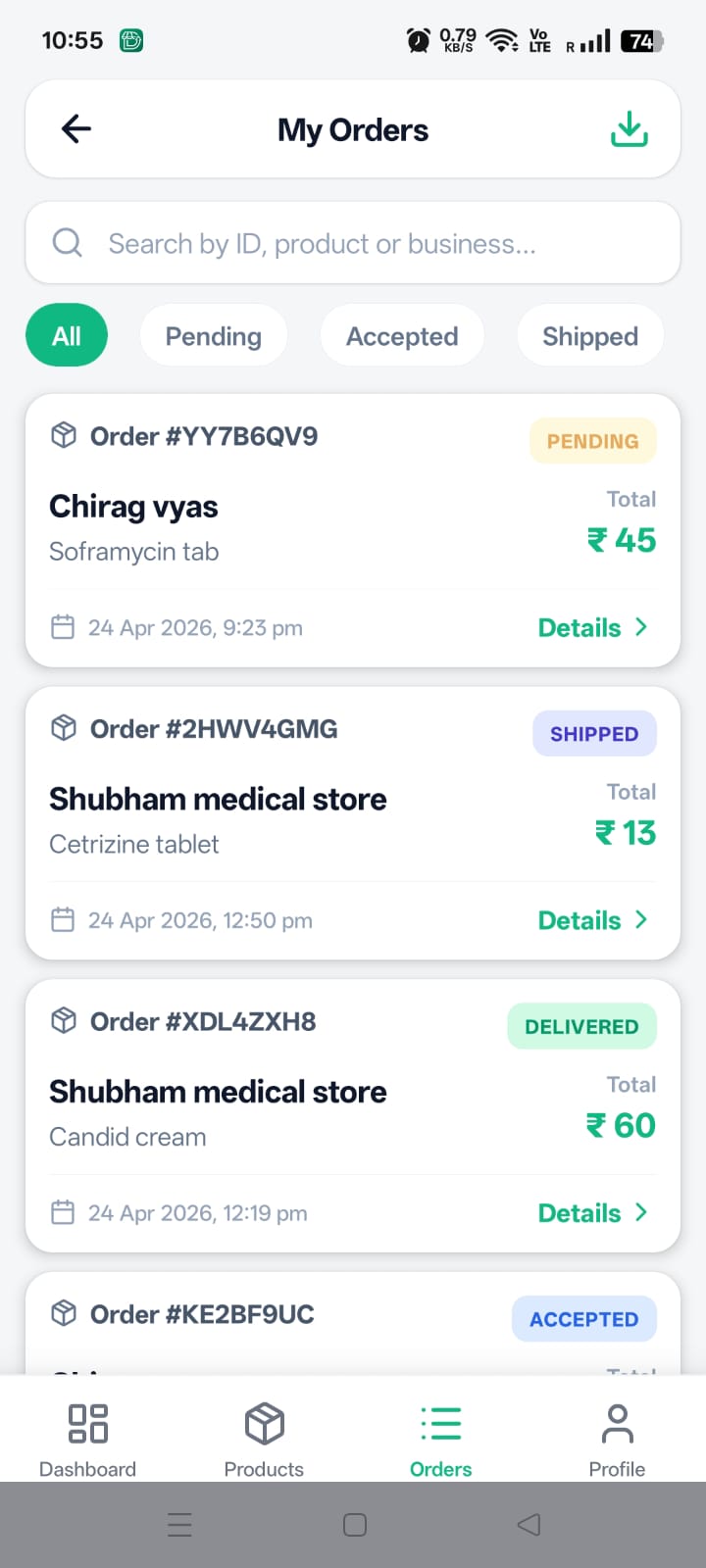Click the back arrow at top left
The width and height of the screenshot is (706, 1568).
coord(76,128)
